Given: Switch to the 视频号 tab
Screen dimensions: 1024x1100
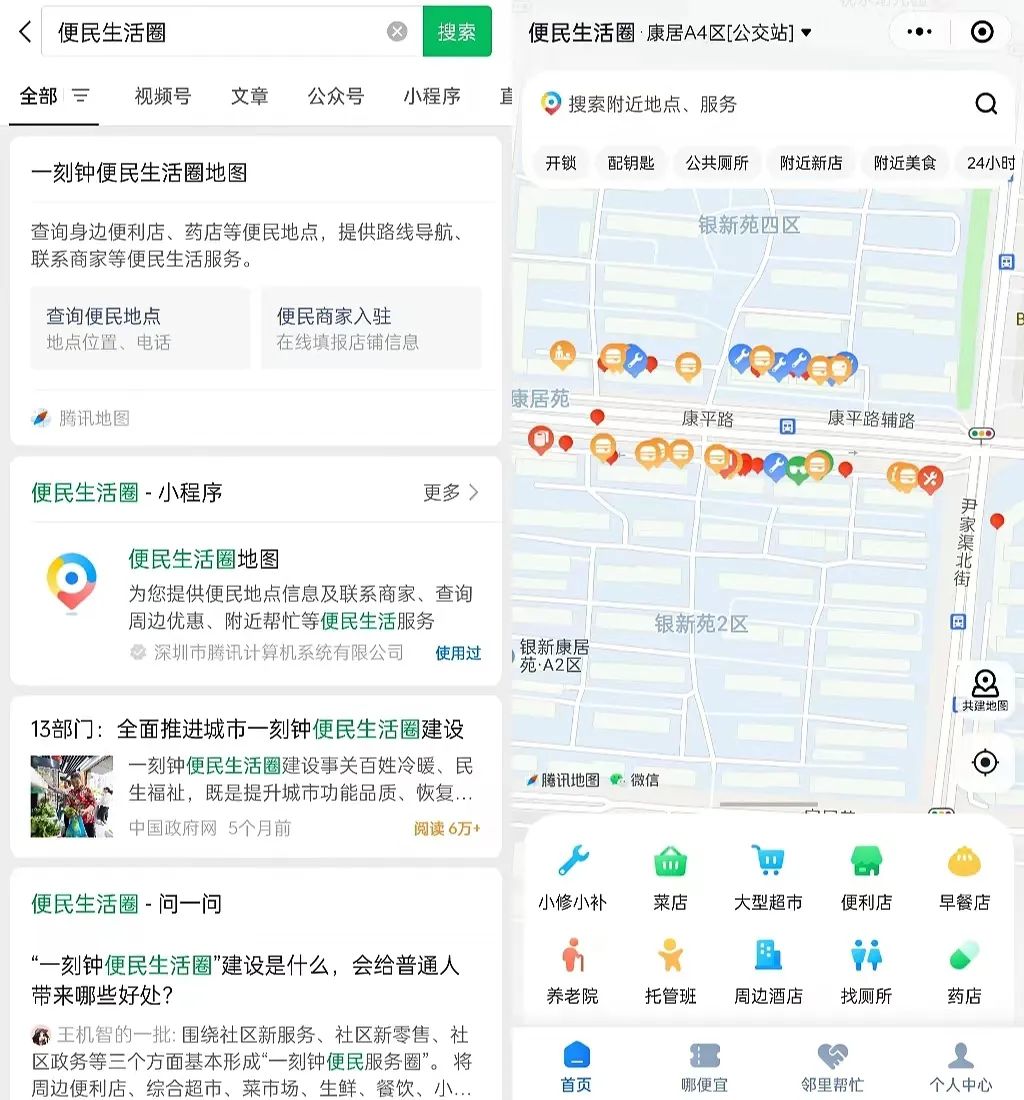Looking at the screenshot, I should tap(162, 96).
